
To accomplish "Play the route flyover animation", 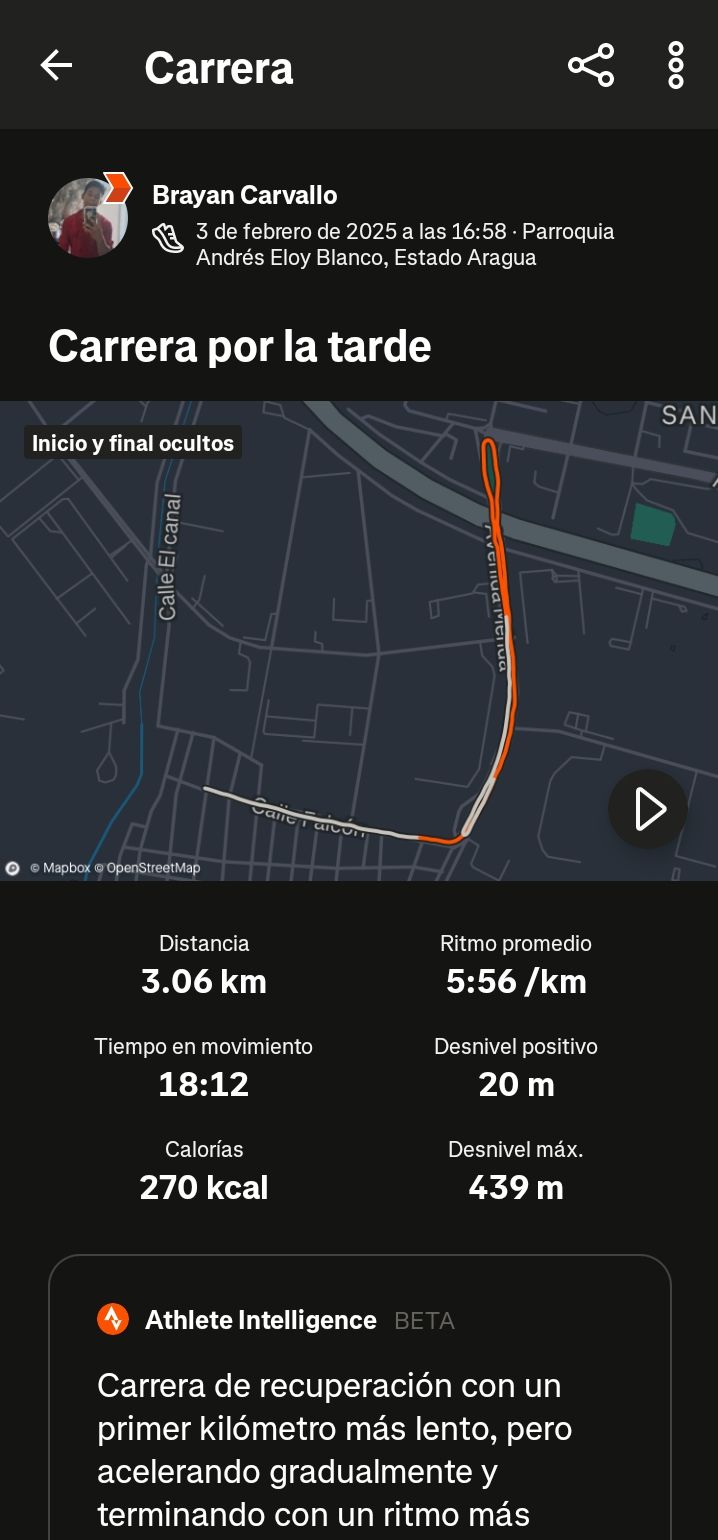I will pyautogui.click(x=648, y=809).
